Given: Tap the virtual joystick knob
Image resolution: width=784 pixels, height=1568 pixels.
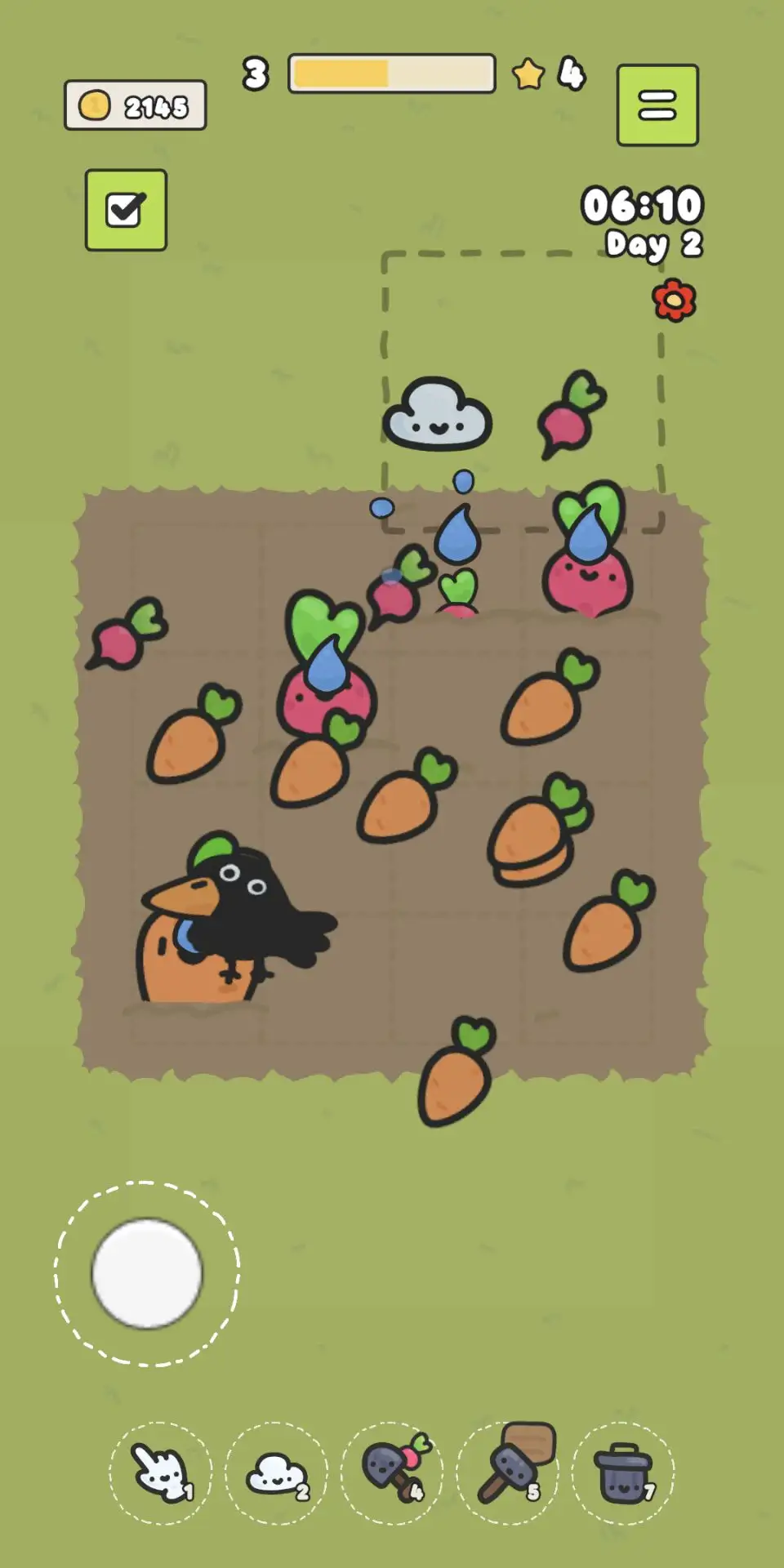Looking at the screenshot, I should click(147, 1273).
